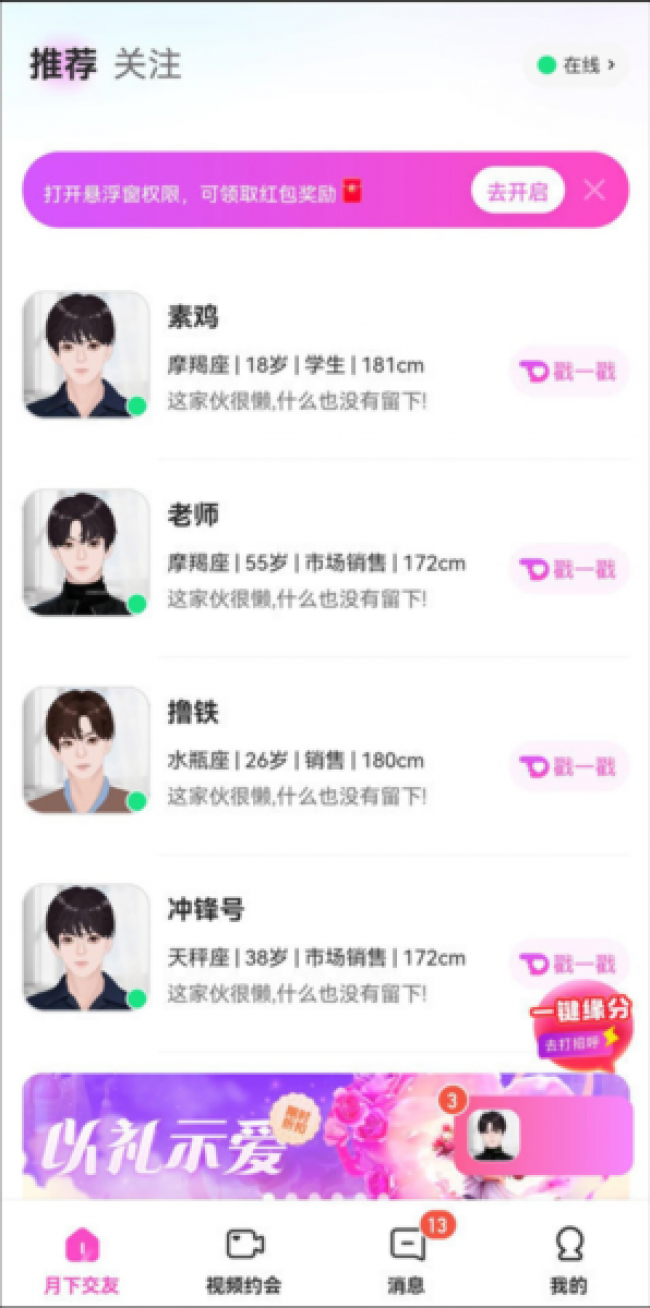Poke 撸铁 with 戳一戳

(x=568, y=768)
